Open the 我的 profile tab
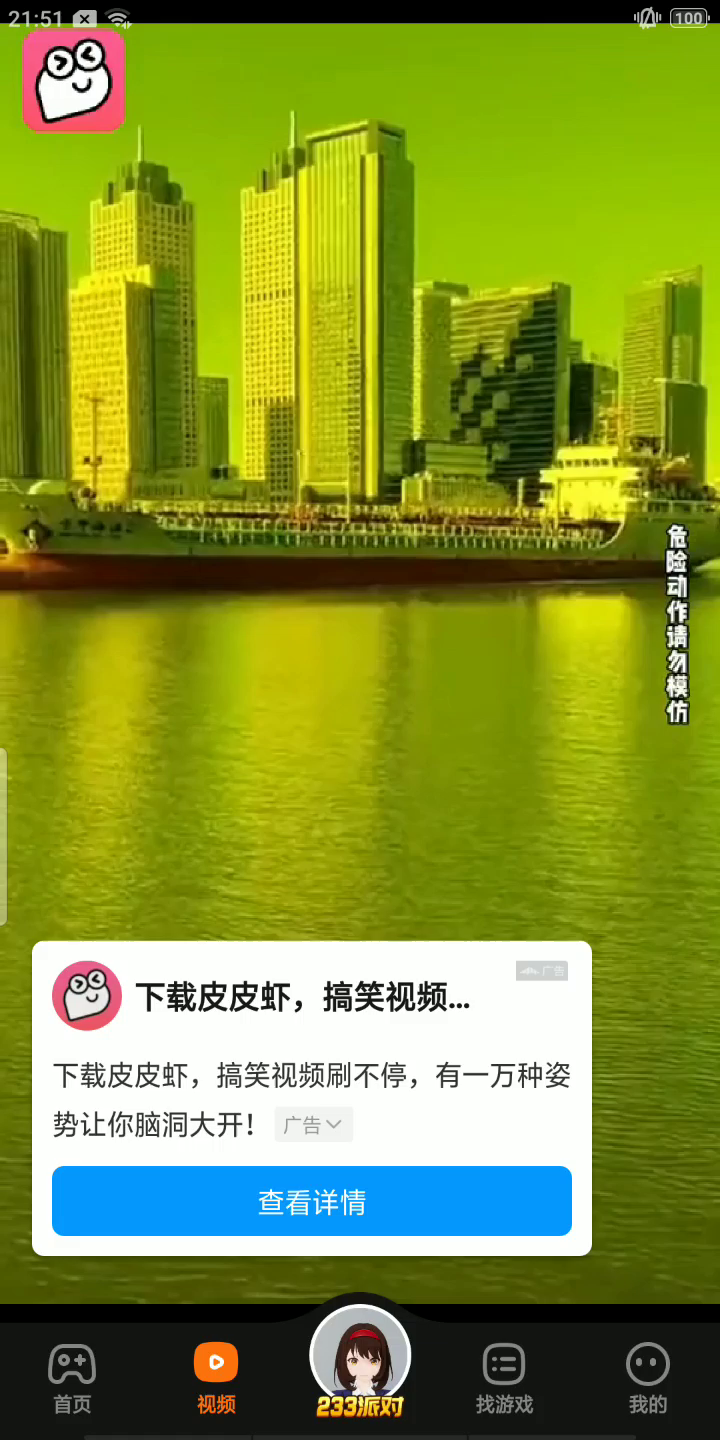Viewport: 720px width, 1440px height. pyautogui.click(x=647, y=1378)
